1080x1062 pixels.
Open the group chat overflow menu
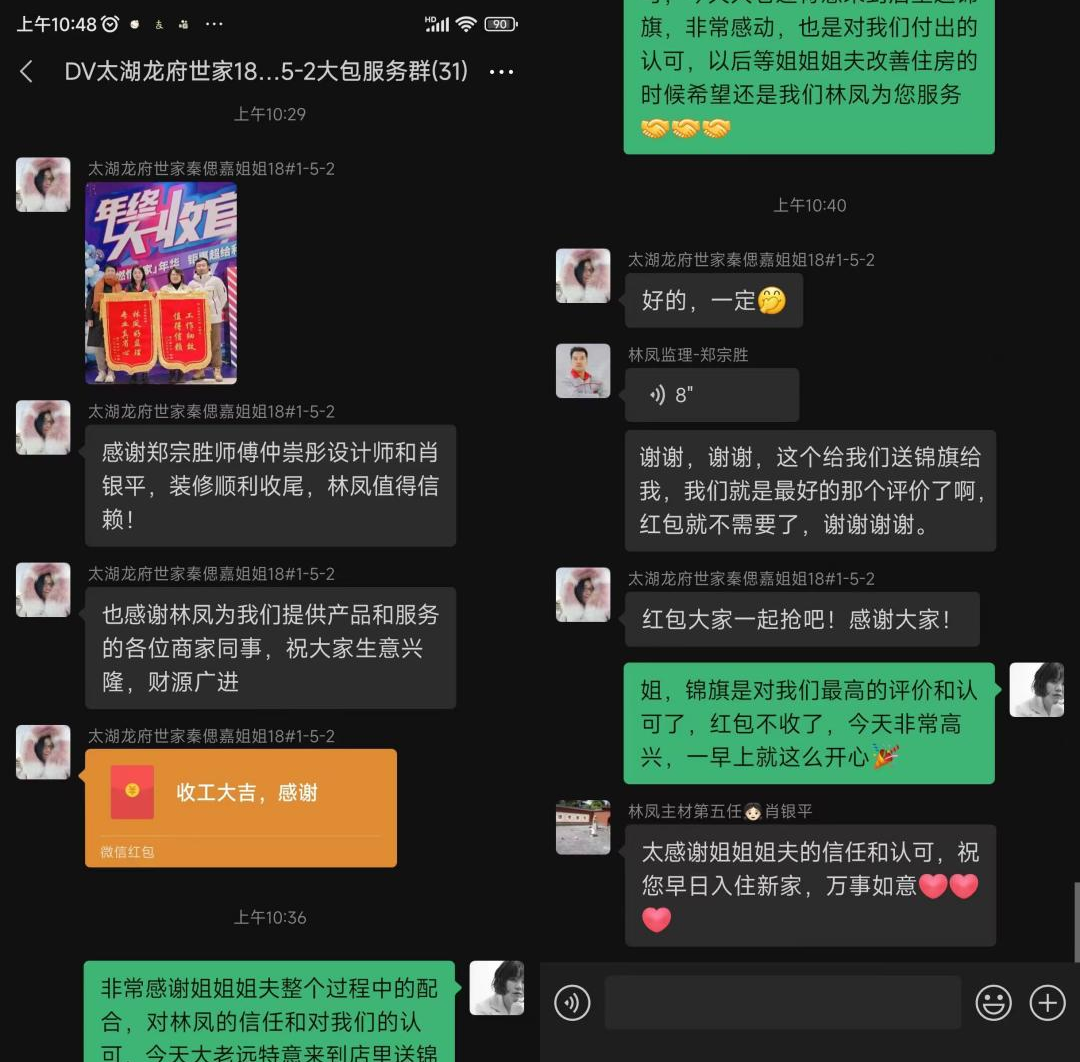[501, 72]
